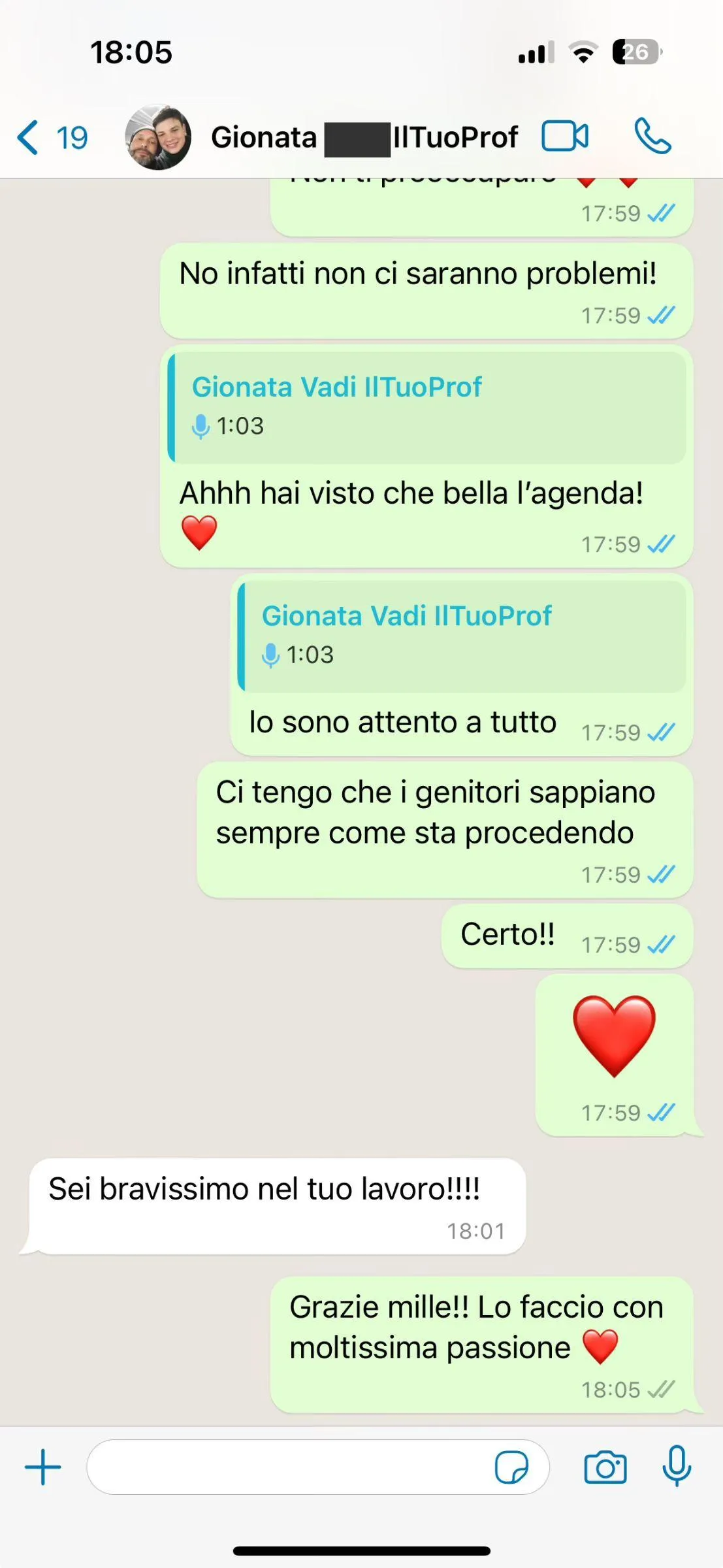Go back to the chats list

[52, 137]
